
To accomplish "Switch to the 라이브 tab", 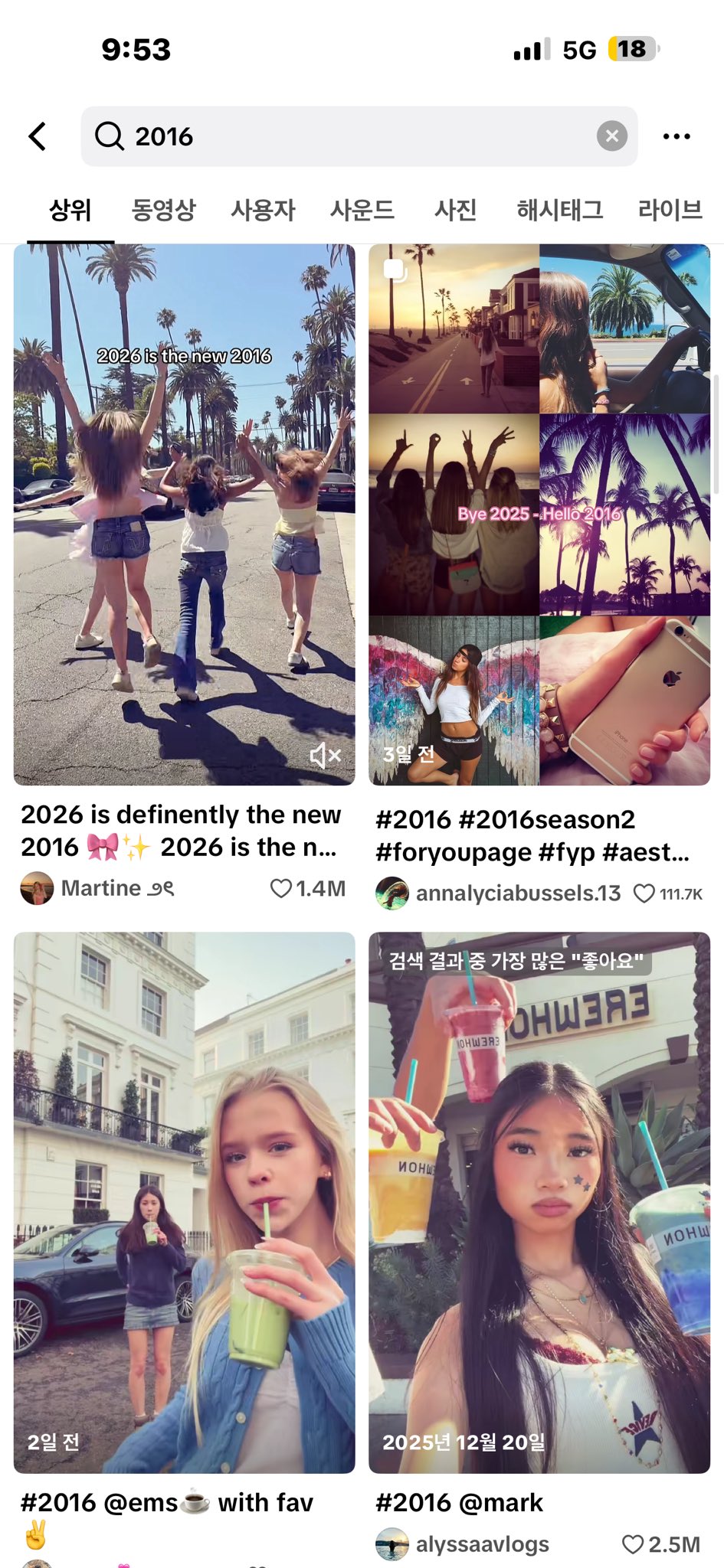I will (x=670, y=210).
